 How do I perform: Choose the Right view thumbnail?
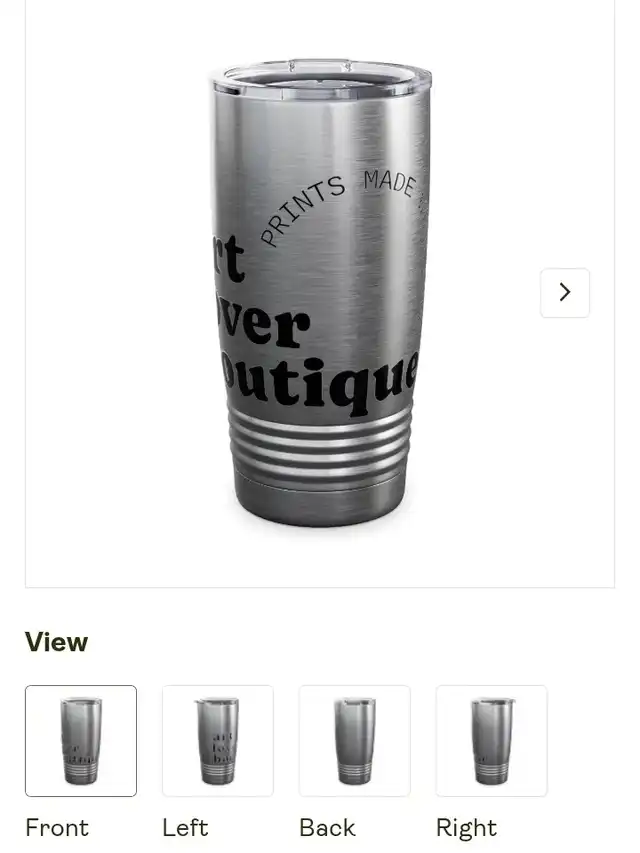pyautogui.click(x=491, y=741)
